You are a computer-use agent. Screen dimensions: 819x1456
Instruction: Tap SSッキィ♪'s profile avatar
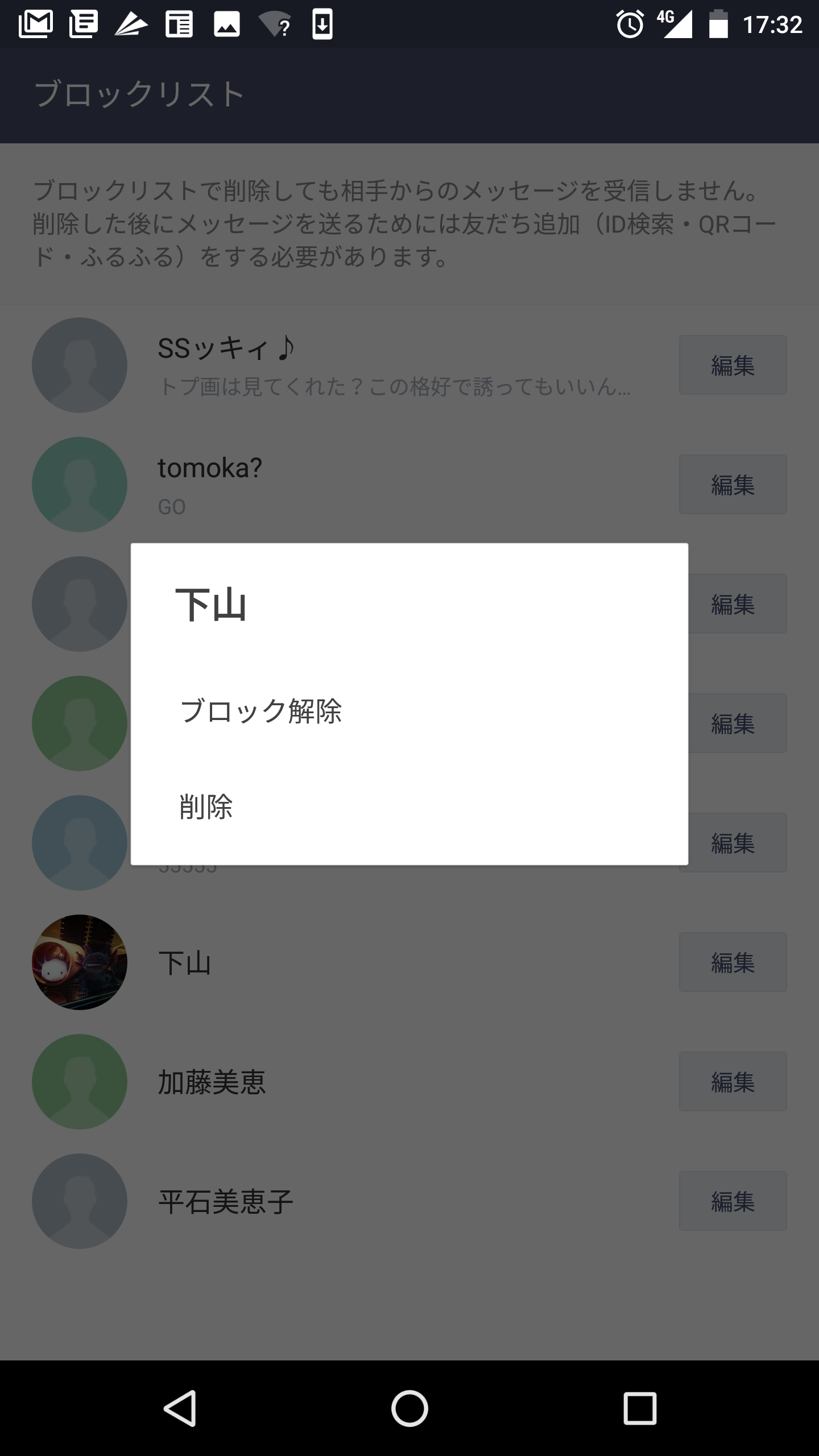coord(80,365)
